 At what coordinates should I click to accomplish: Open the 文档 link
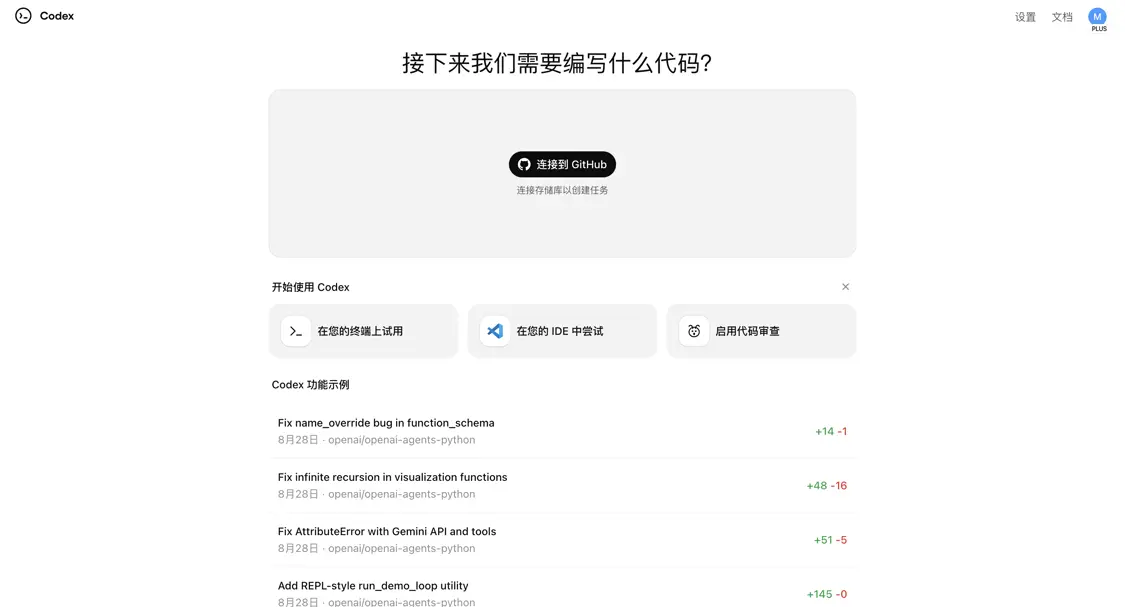pyautogui.click(x=1062, y=17)
